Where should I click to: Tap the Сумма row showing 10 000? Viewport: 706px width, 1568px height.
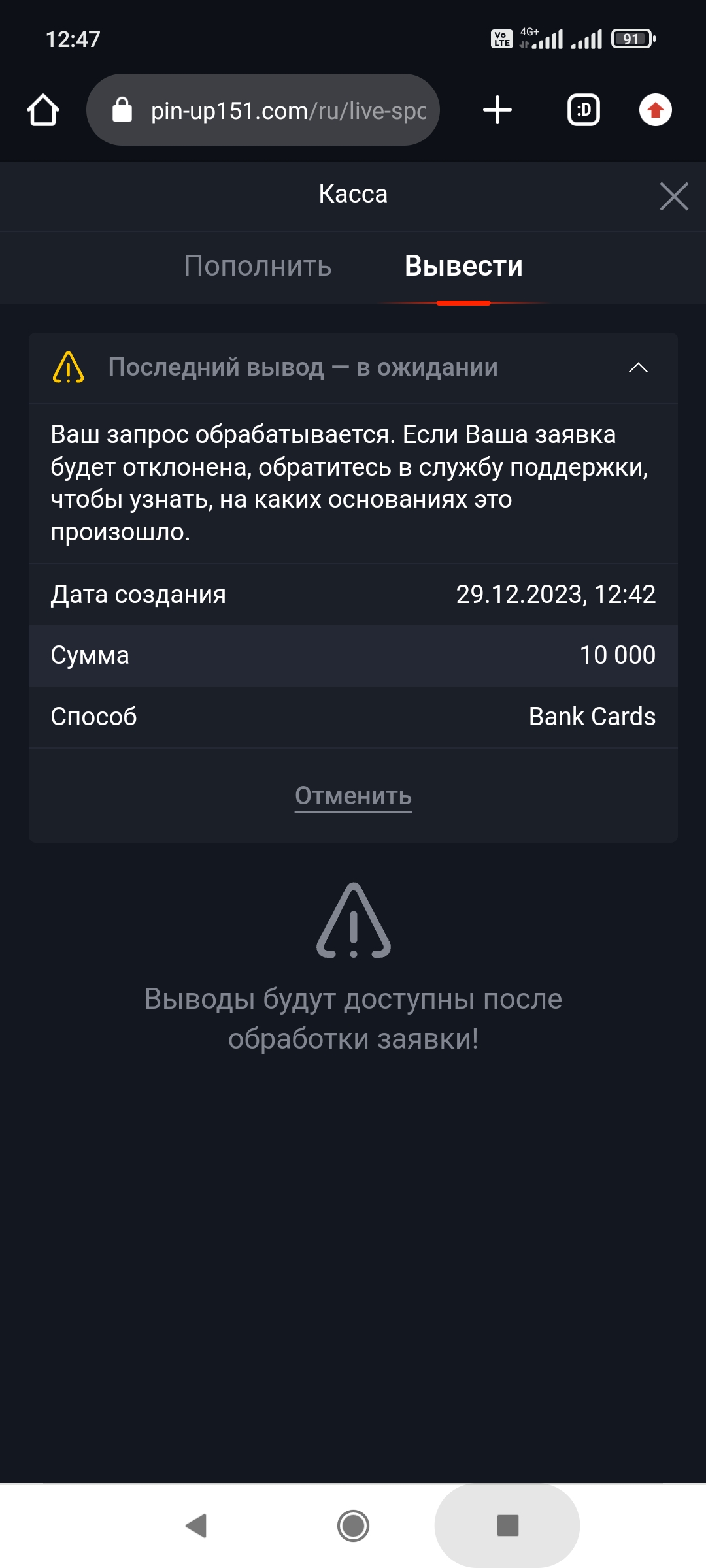click(353, 655)
